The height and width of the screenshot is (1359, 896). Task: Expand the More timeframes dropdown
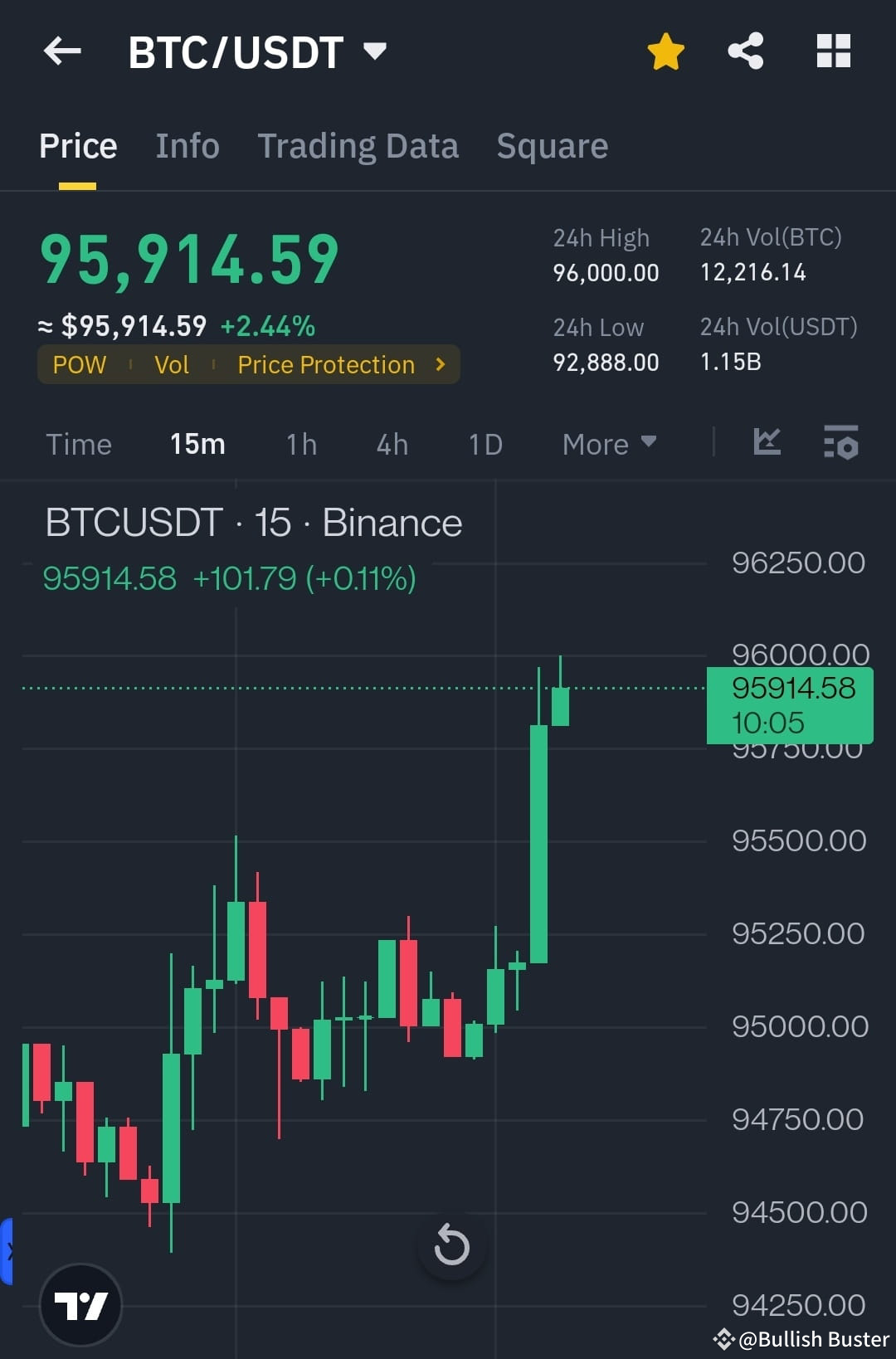coord(608,444)
